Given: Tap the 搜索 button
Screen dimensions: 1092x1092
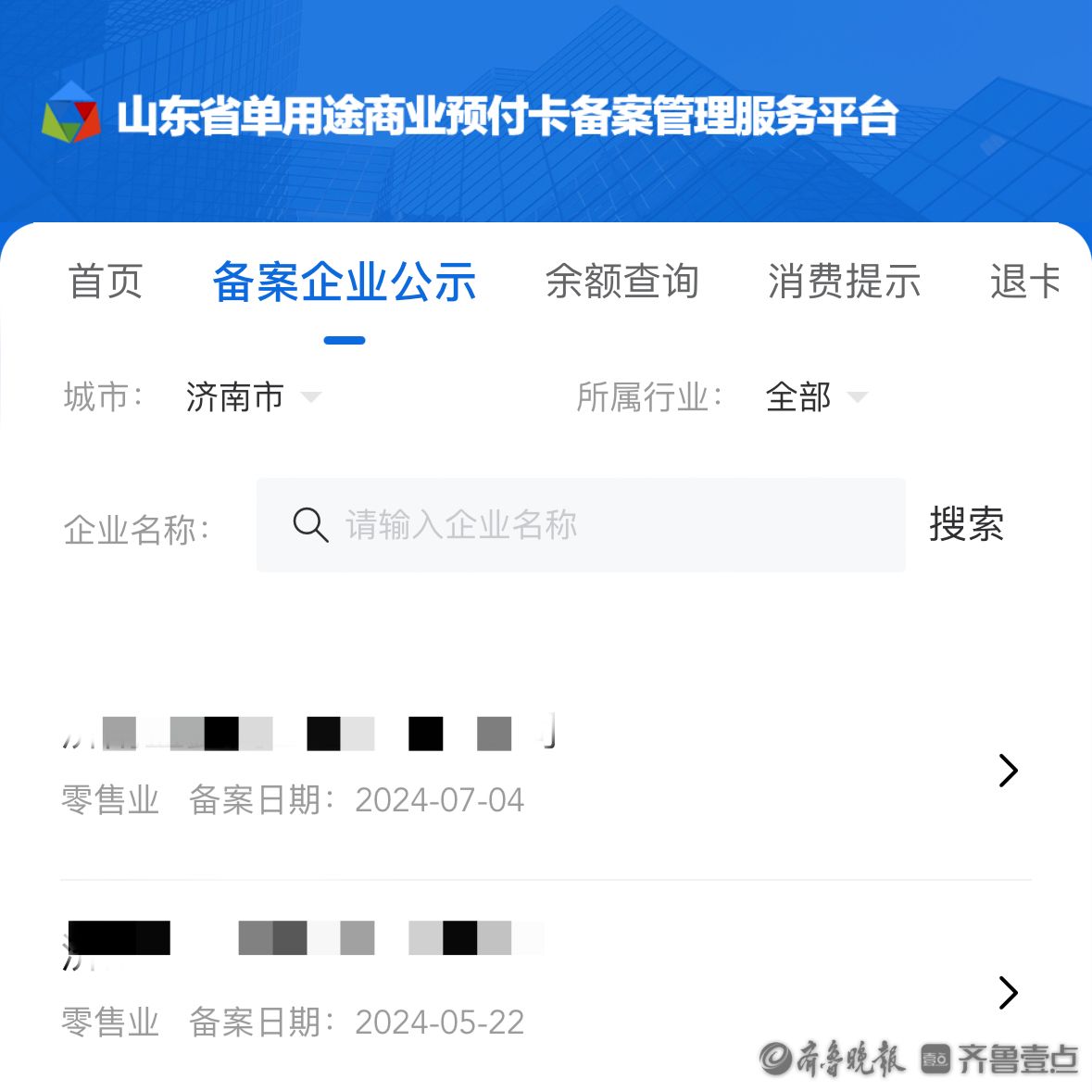Looking at the screenshot, I should pyautogui.click(x=966, y=525).
